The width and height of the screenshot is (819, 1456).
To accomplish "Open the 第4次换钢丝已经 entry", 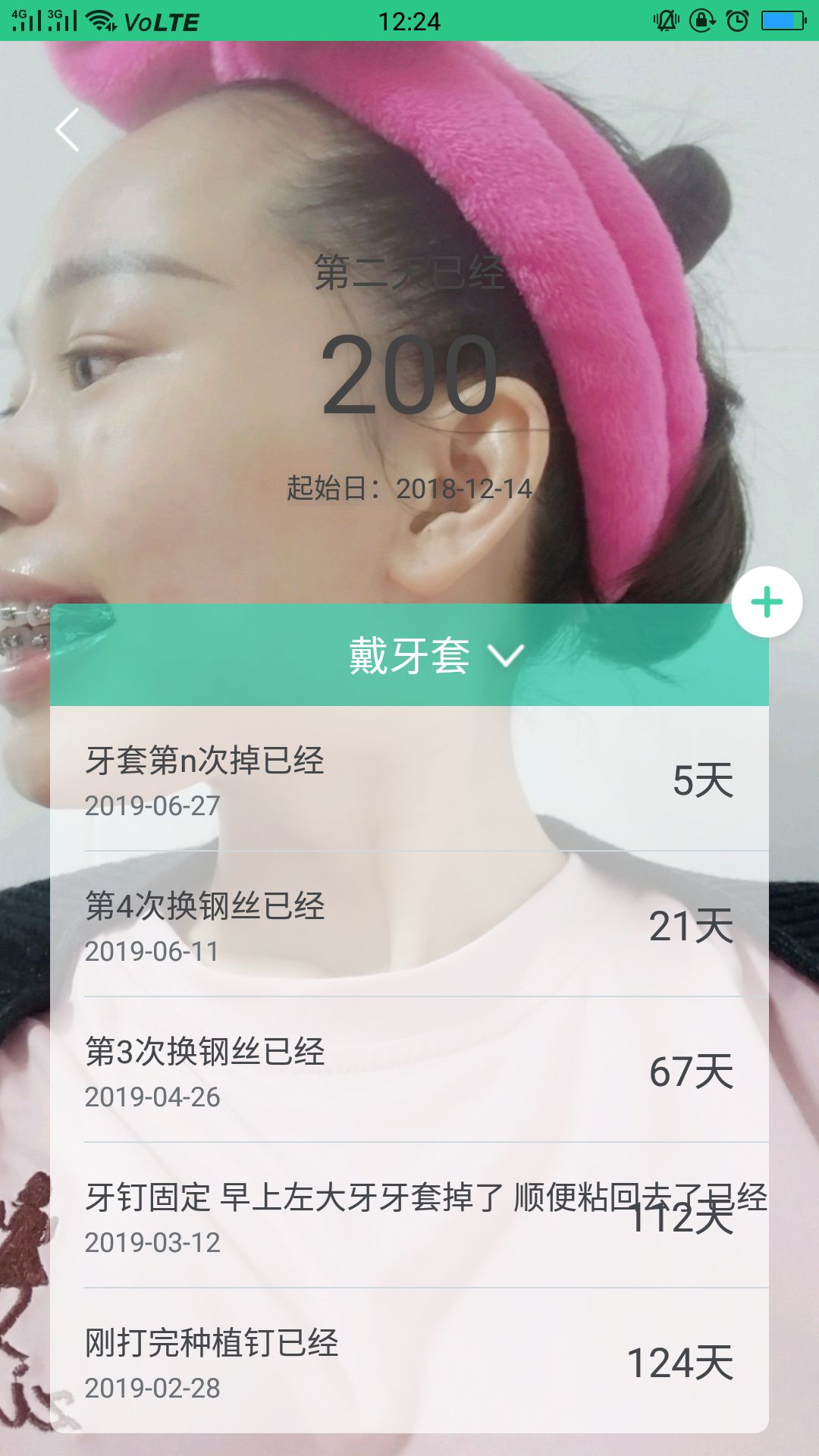I will click(409, 925).
